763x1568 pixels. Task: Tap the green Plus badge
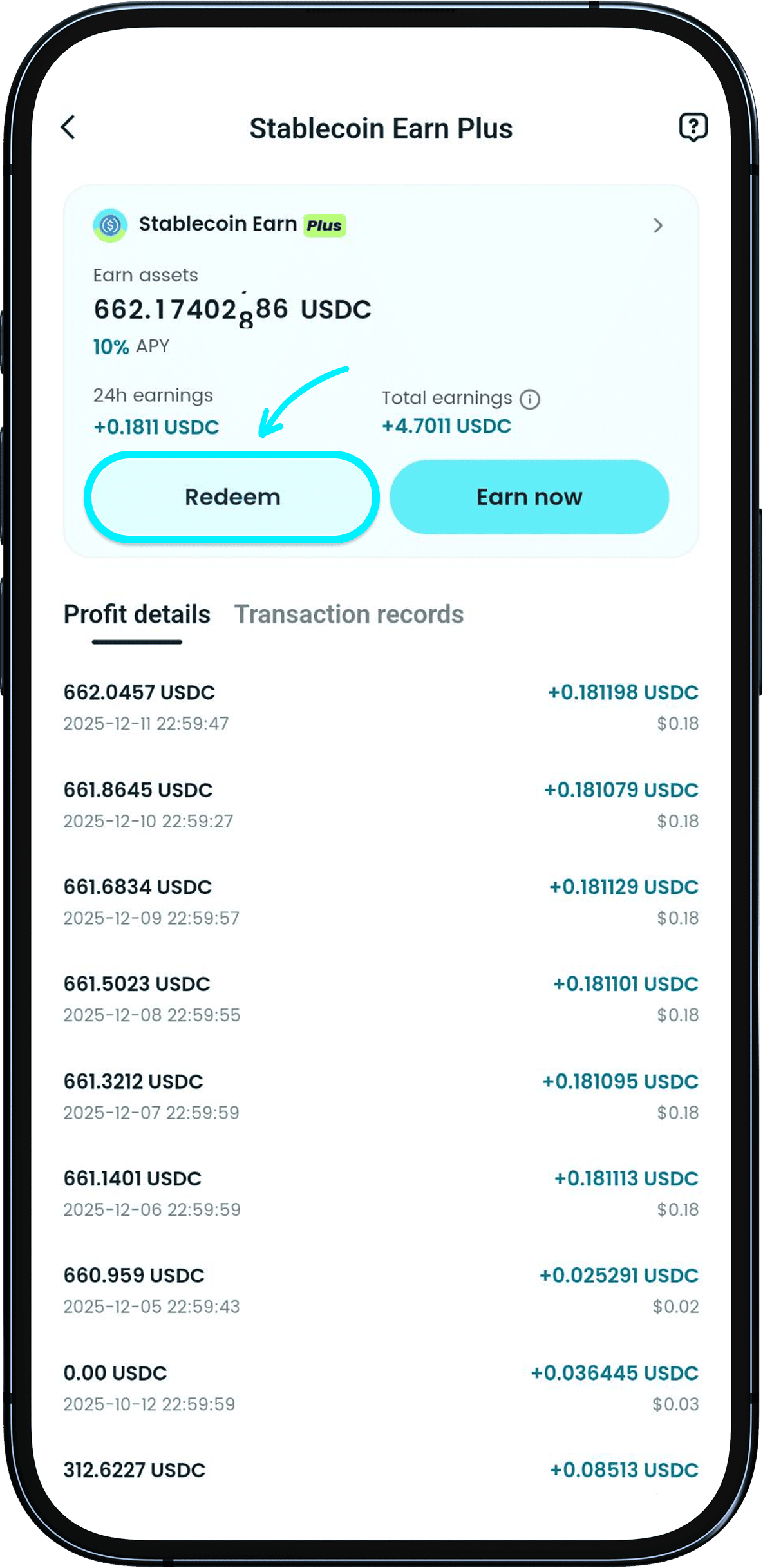point(324,226)
